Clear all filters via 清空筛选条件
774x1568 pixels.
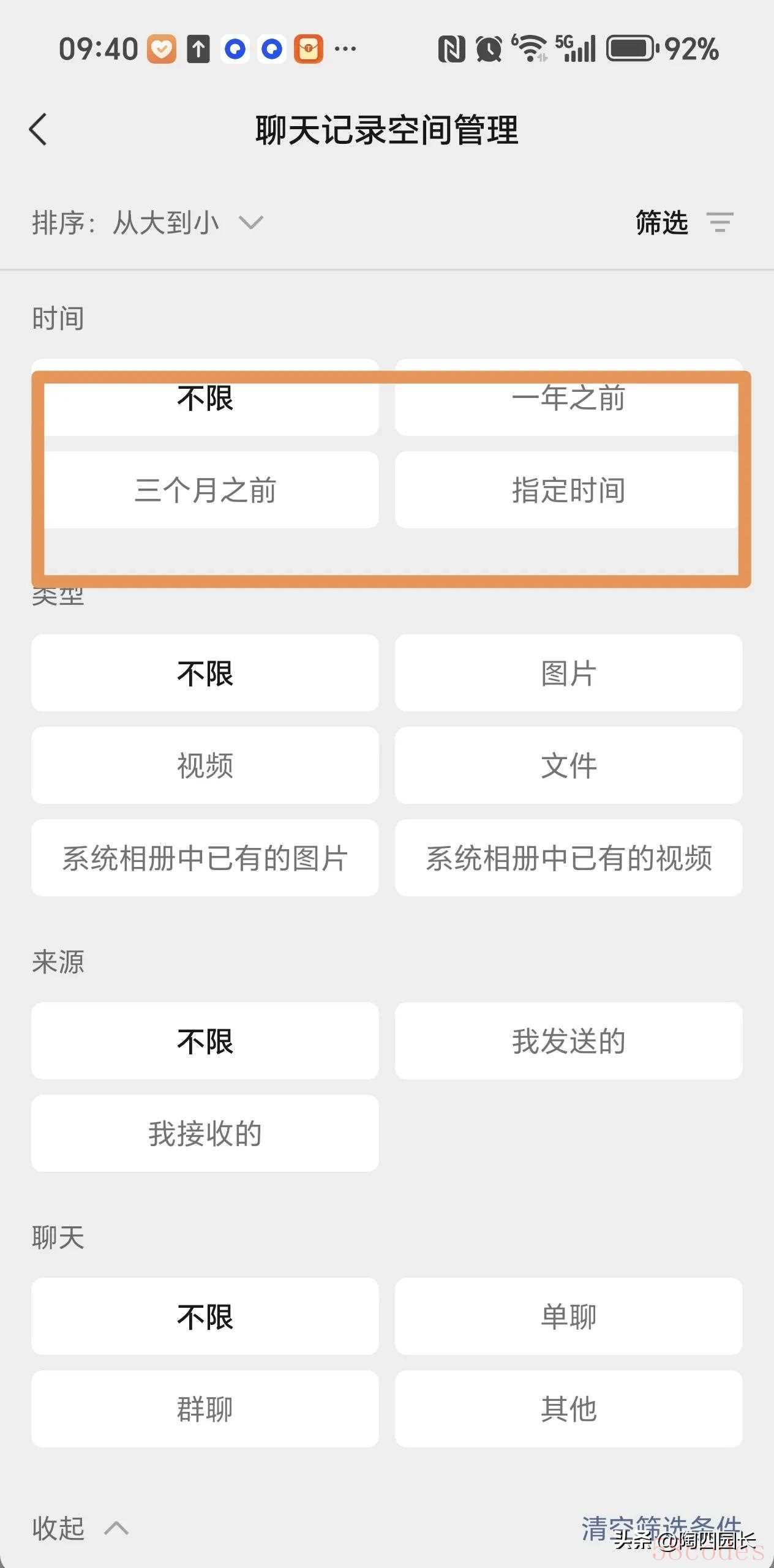[661, 1528]
